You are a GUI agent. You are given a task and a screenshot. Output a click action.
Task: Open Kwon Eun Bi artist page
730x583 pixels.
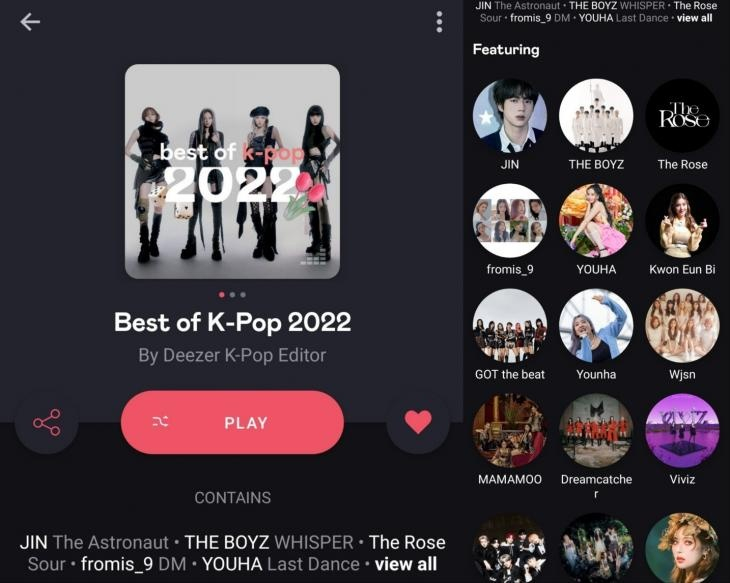coord(682,221)
